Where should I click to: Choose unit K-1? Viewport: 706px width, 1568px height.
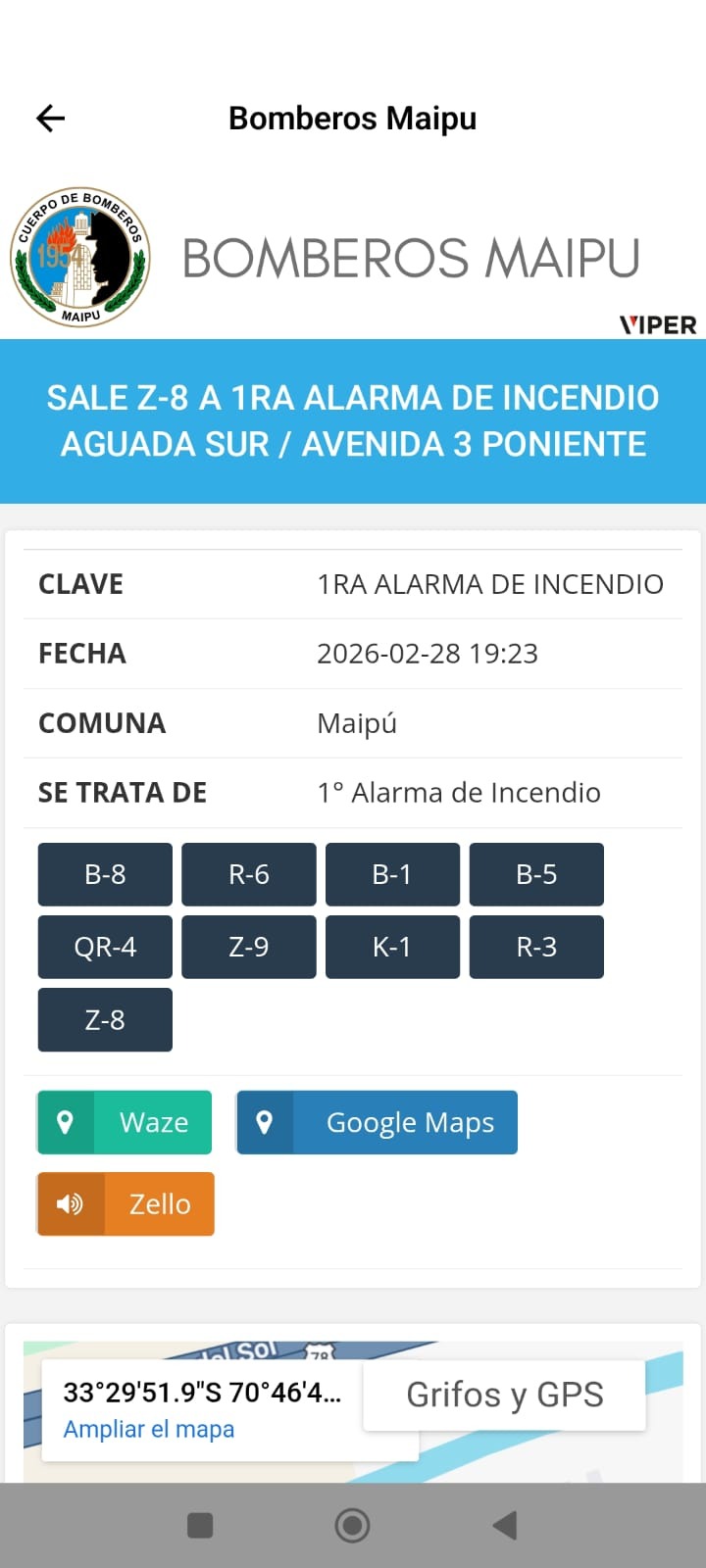click(392, 947)
